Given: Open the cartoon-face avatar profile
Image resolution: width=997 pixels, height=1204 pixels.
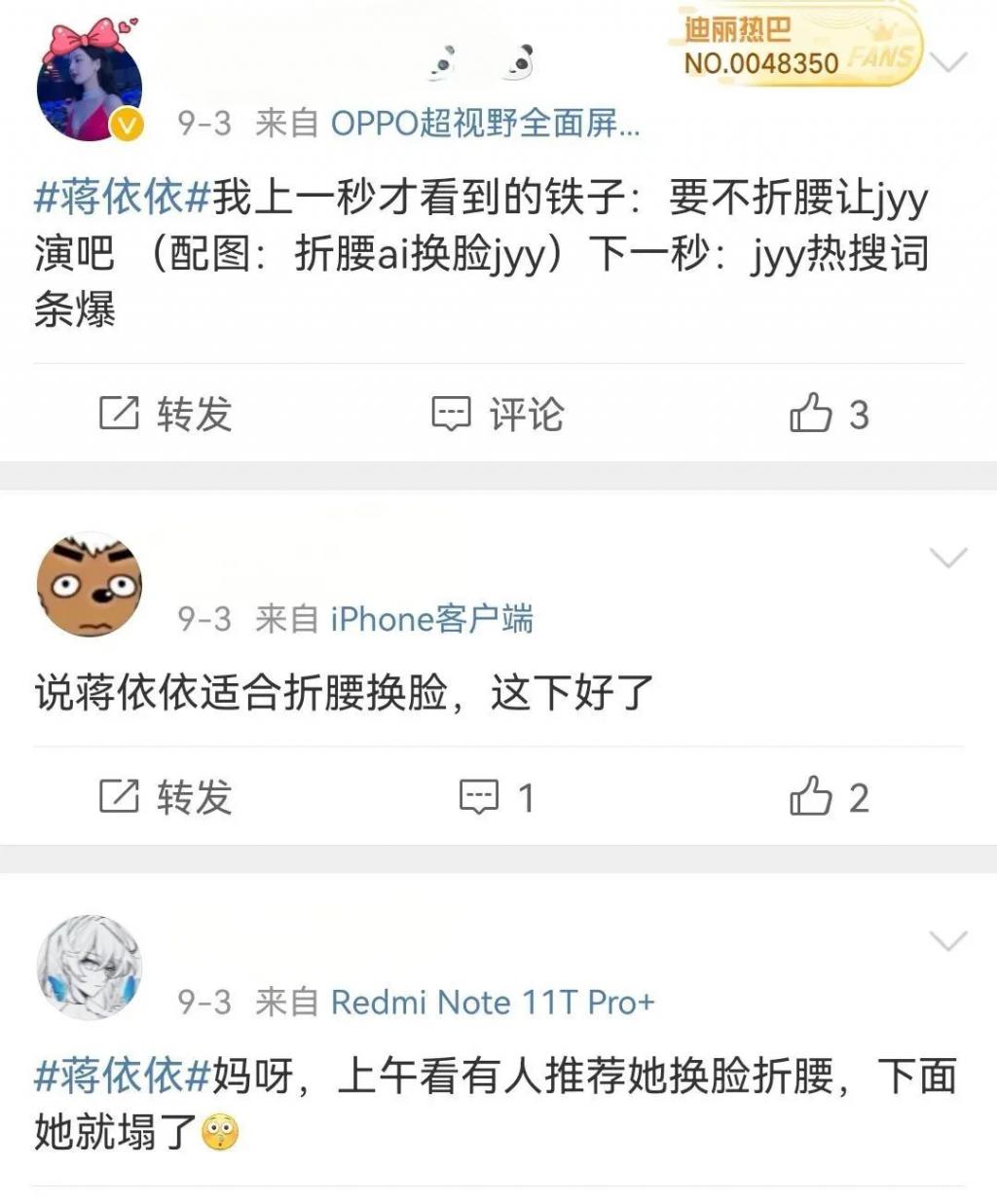Looking at the screenshot, I should [x=90, y=585].
